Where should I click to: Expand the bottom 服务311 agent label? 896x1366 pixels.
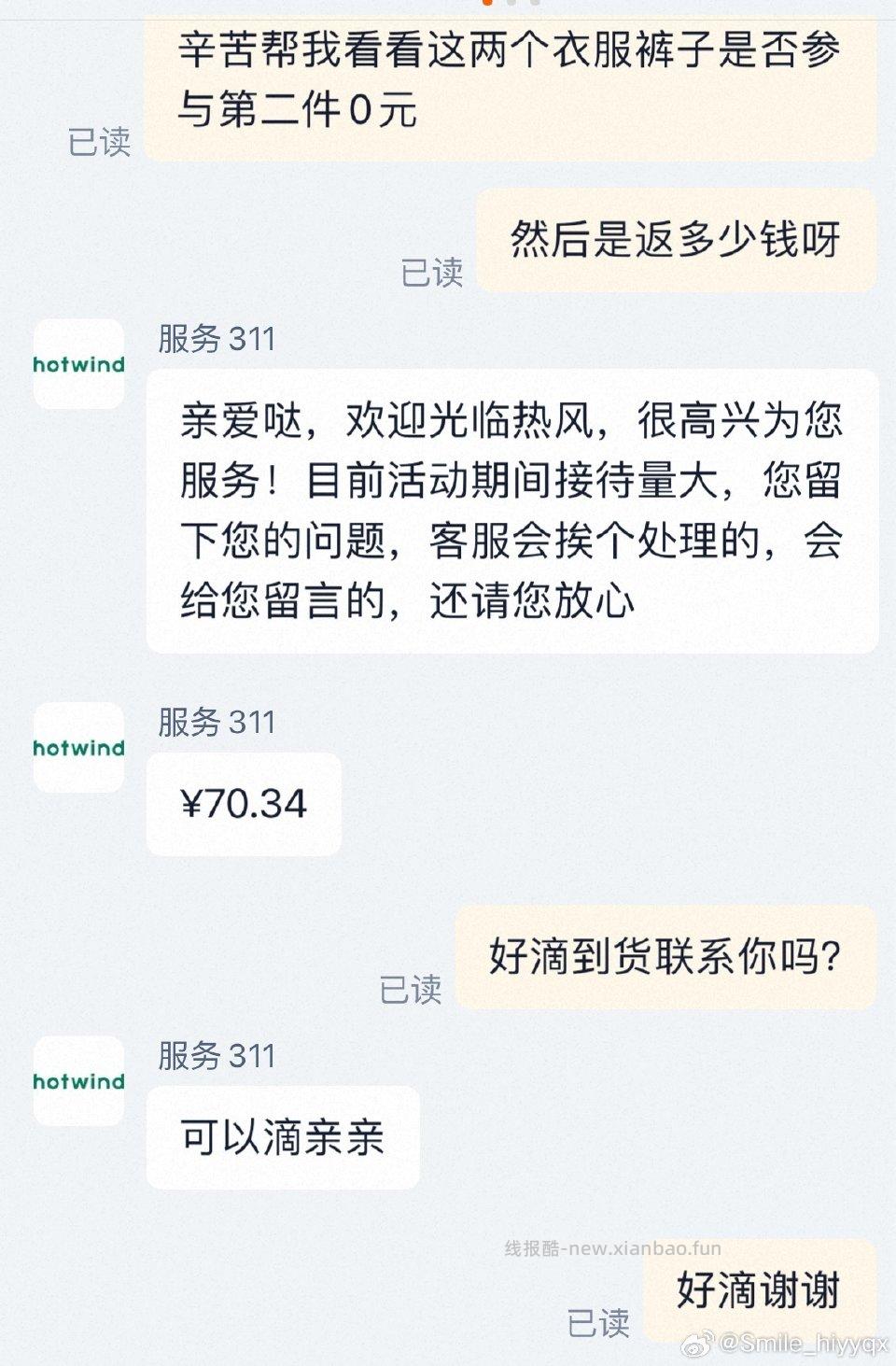point(215,1056)
